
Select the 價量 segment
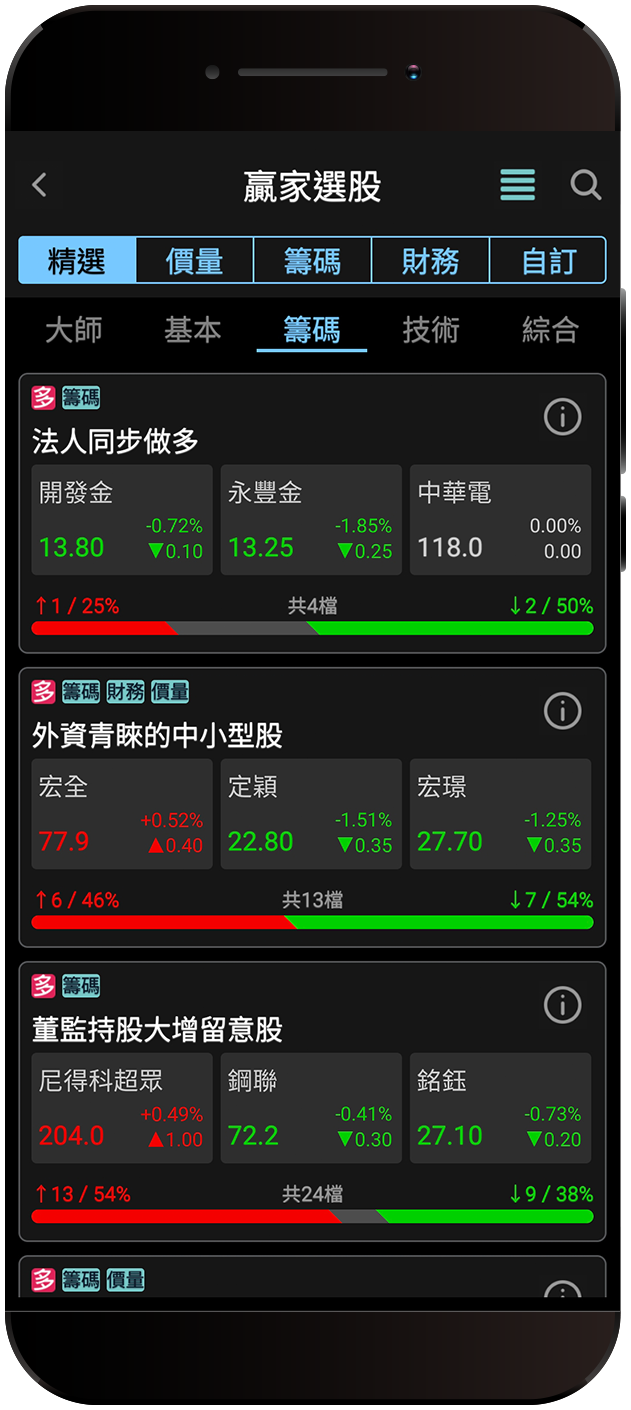pyautogui.click(x=194, y=261)
